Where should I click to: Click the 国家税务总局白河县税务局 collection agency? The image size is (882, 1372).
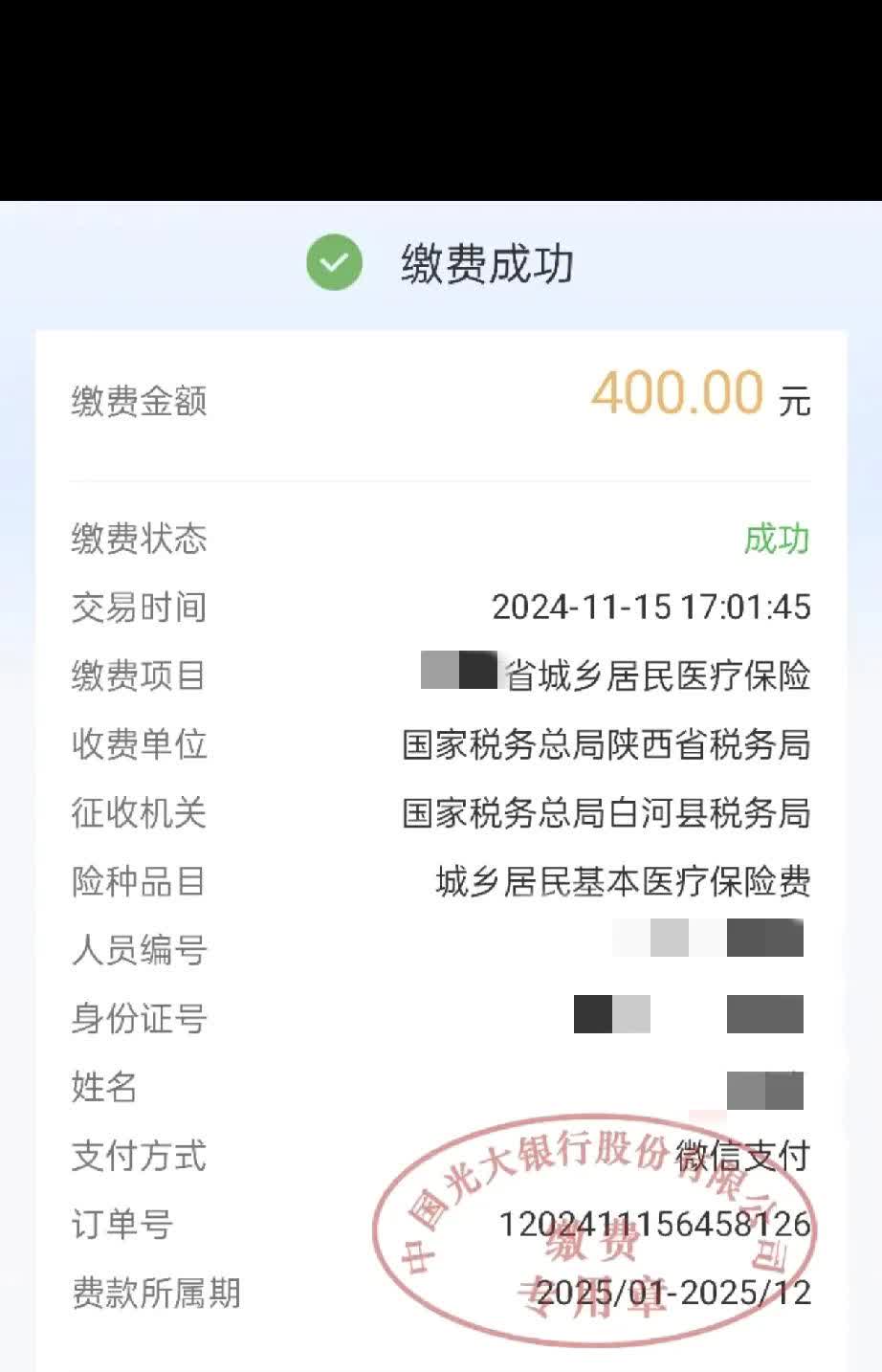(606, 814)
